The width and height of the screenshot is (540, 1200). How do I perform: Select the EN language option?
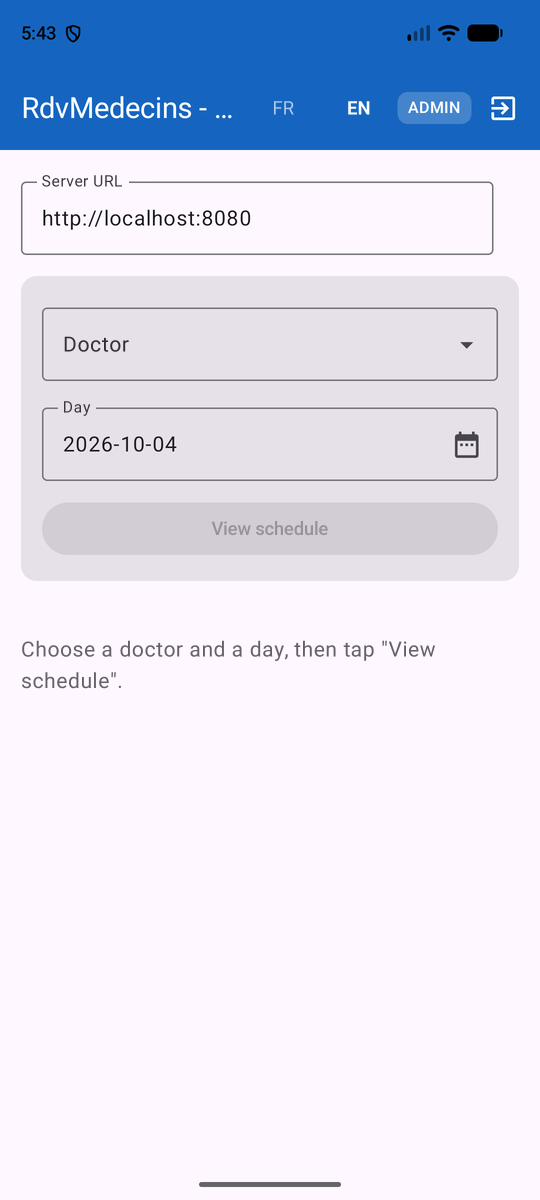[x=358, y=108]
